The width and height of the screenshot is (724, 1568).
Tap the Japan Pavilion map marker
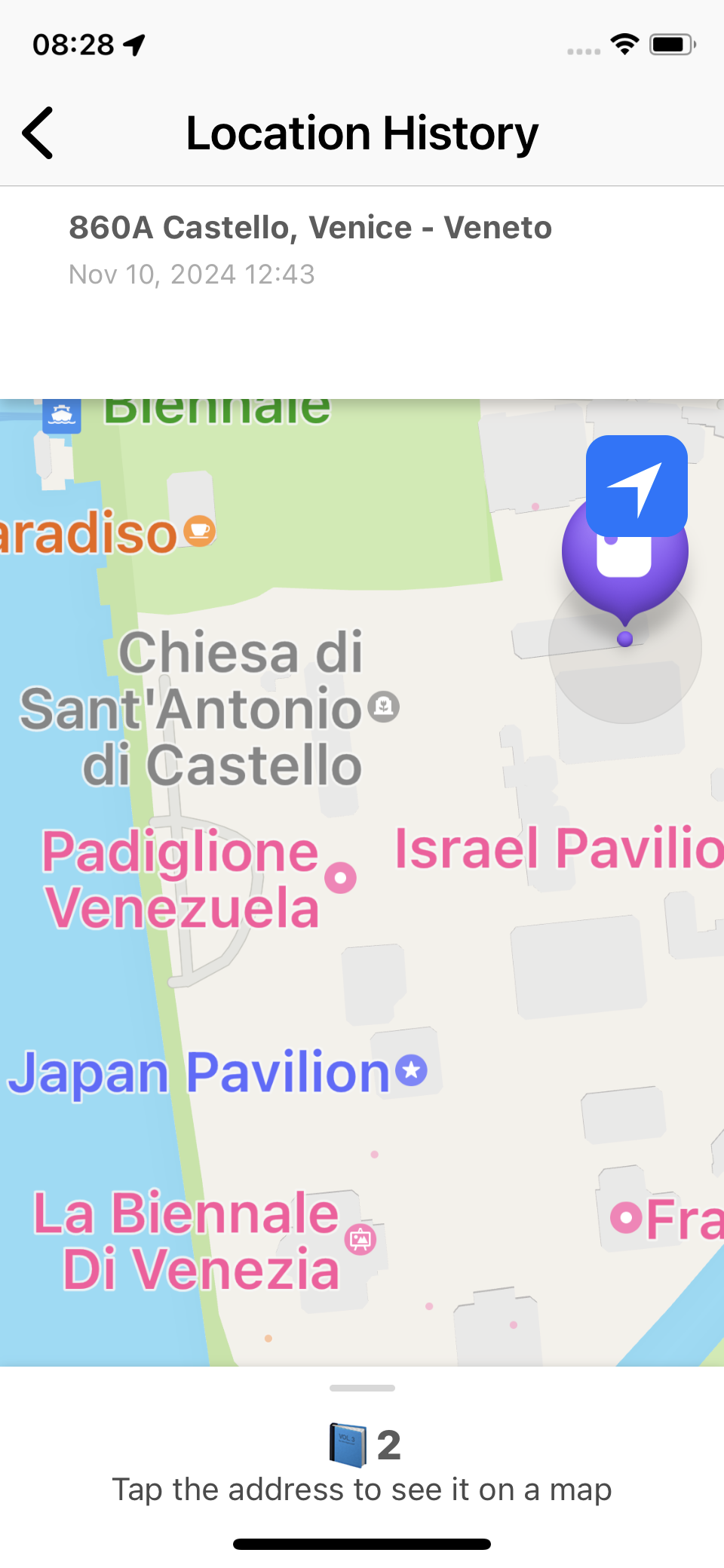412,1069
